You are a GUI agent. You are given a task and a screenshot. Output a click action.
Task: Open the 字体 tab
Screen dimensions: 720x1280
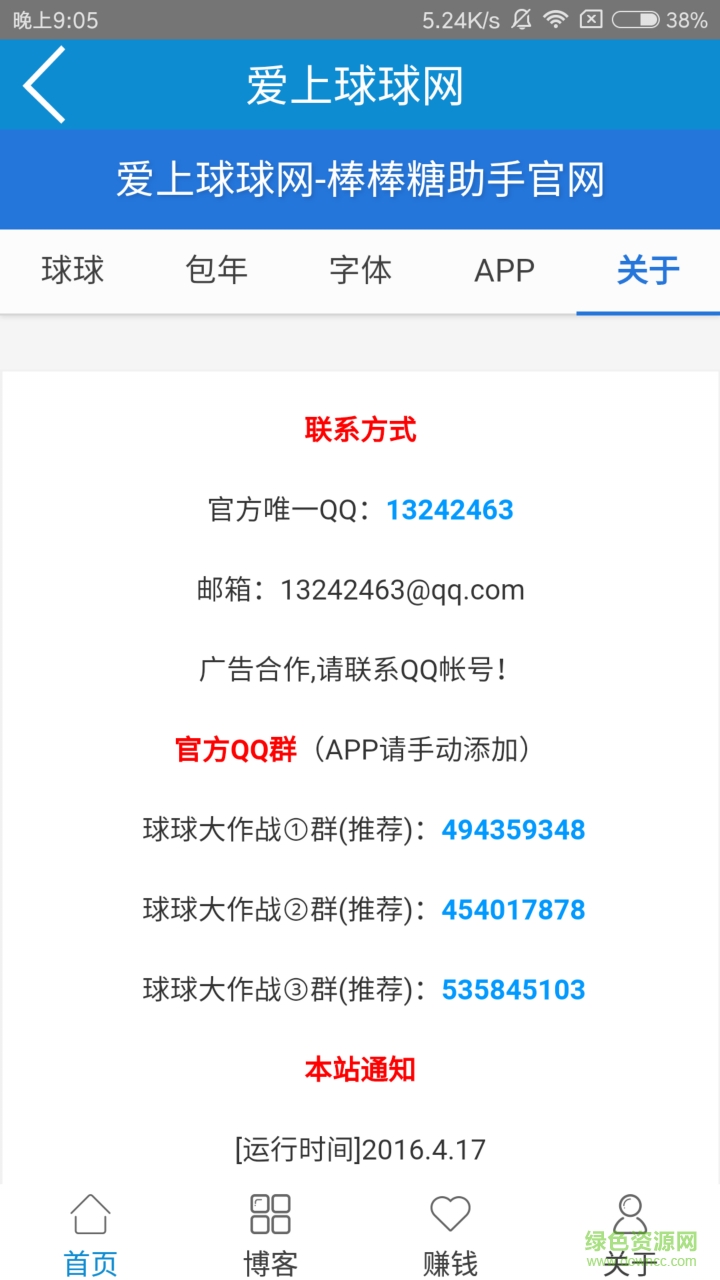pyautogui.click(x=360, y=270)
